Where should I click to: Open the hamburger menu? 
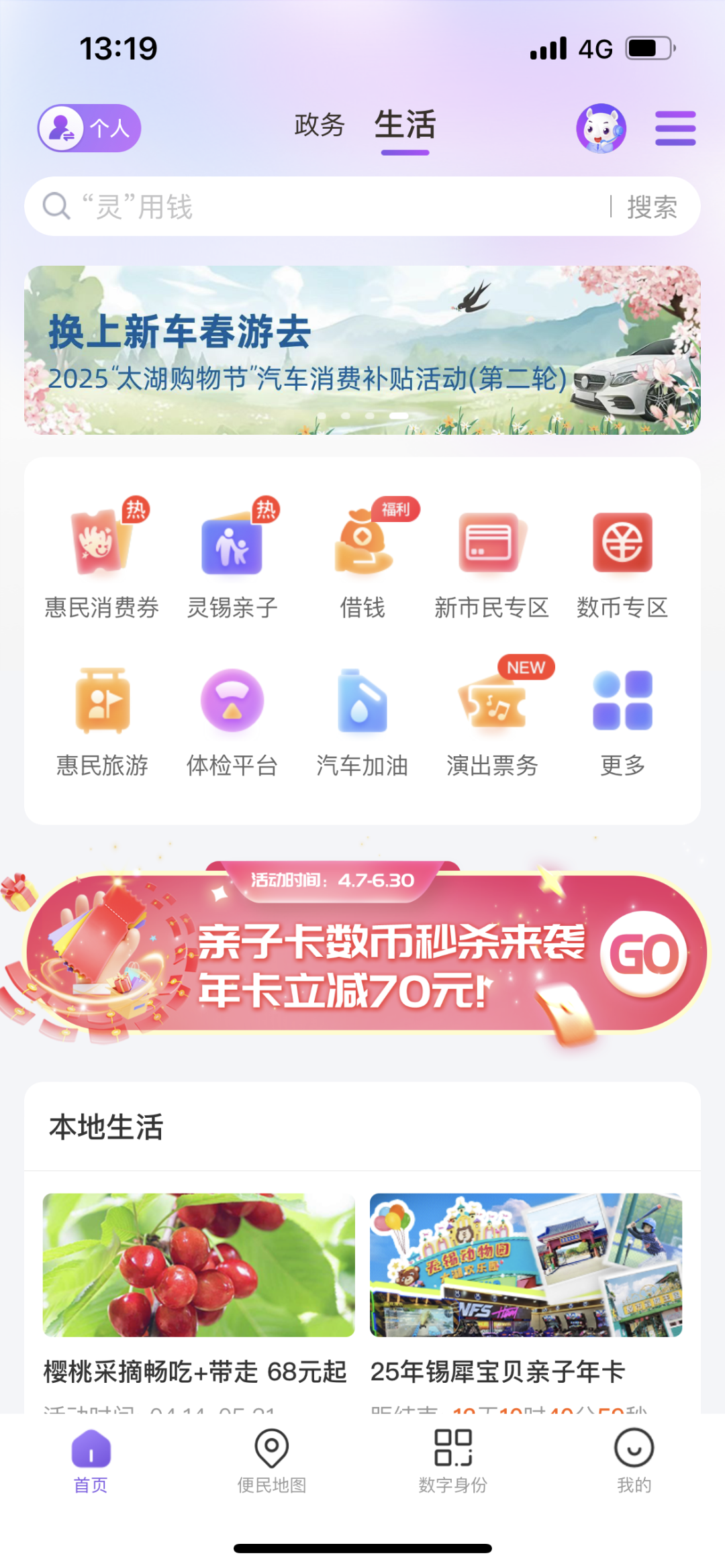pos(675,128)
